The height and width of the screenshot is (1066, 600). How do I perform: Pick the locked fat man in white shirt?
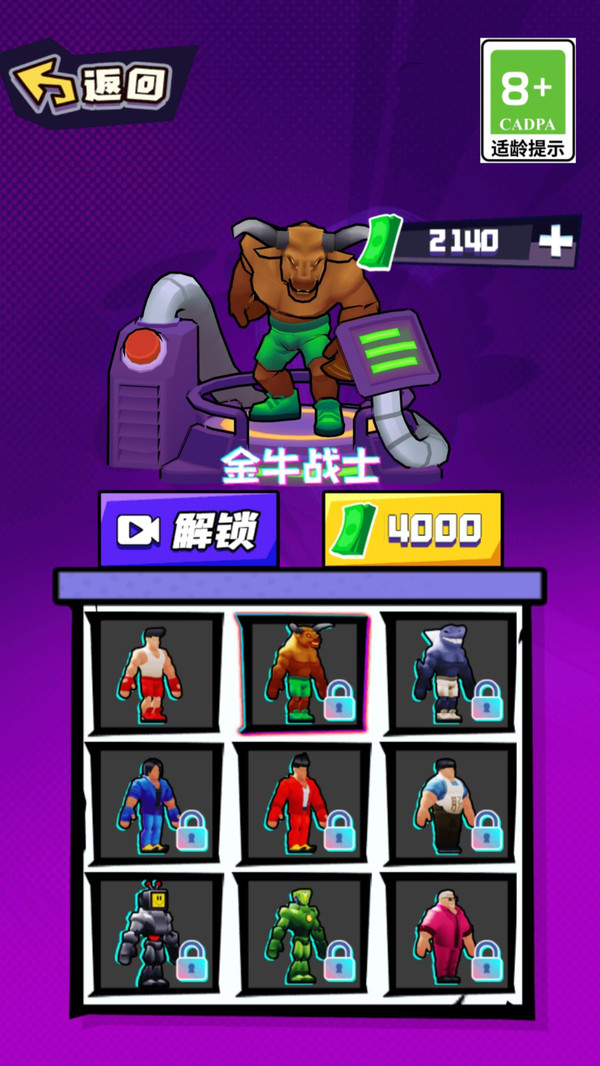[450, 804]
